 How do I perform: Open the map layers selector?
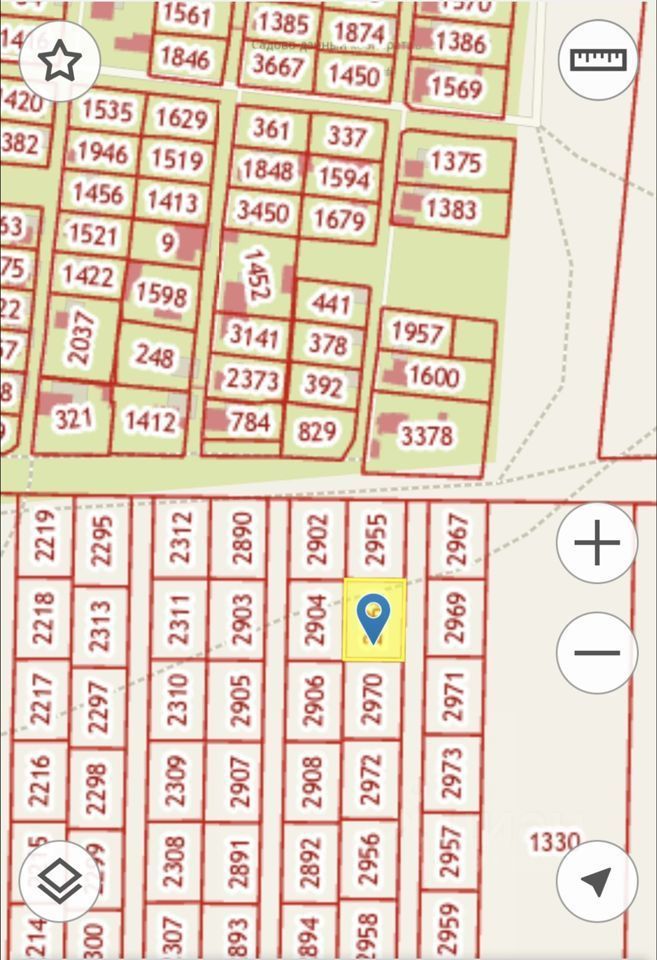pyautogui.click(x=59, y=881)
